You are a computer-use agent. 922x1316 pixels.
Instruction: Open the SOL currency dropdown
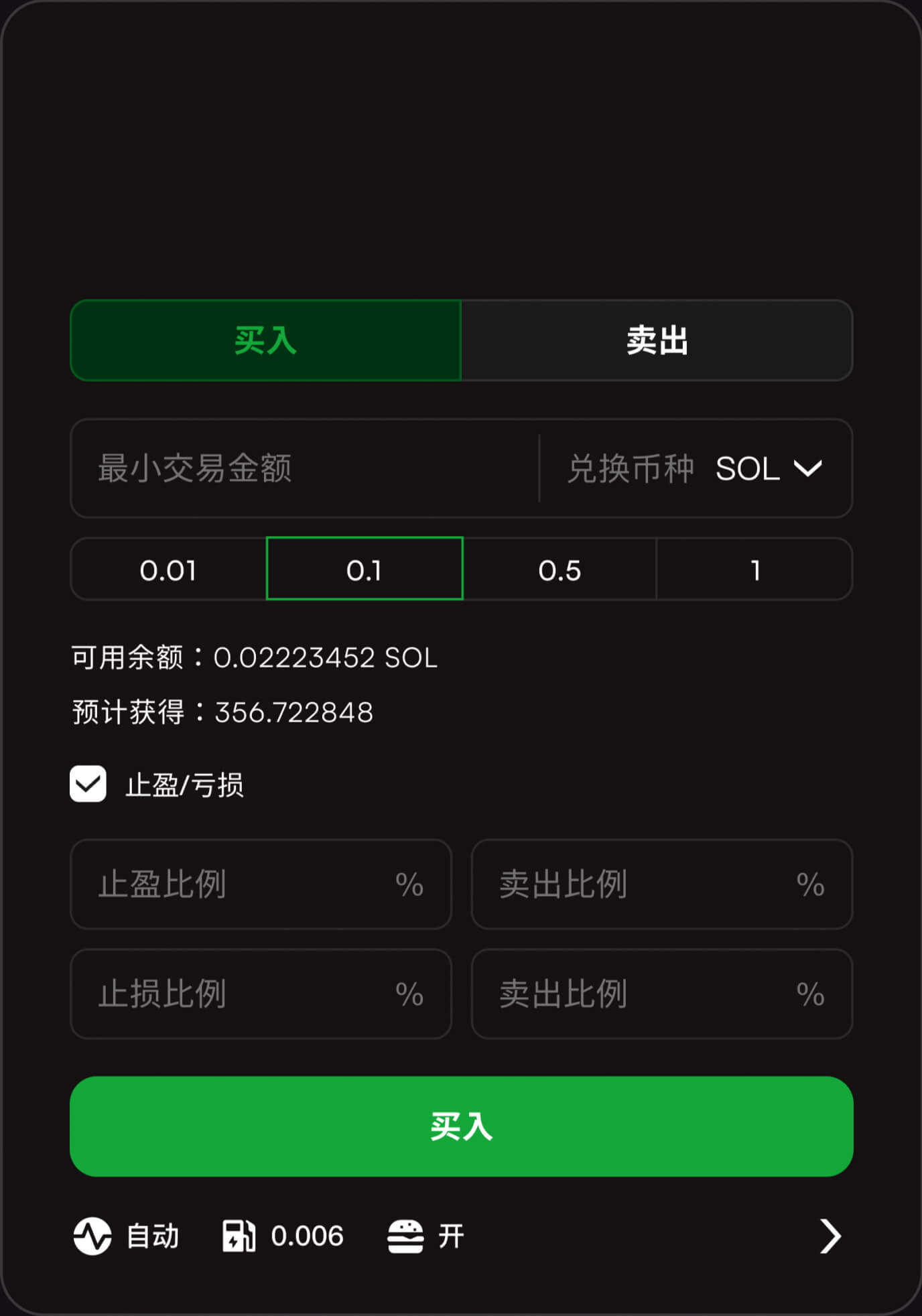[768, 468]
